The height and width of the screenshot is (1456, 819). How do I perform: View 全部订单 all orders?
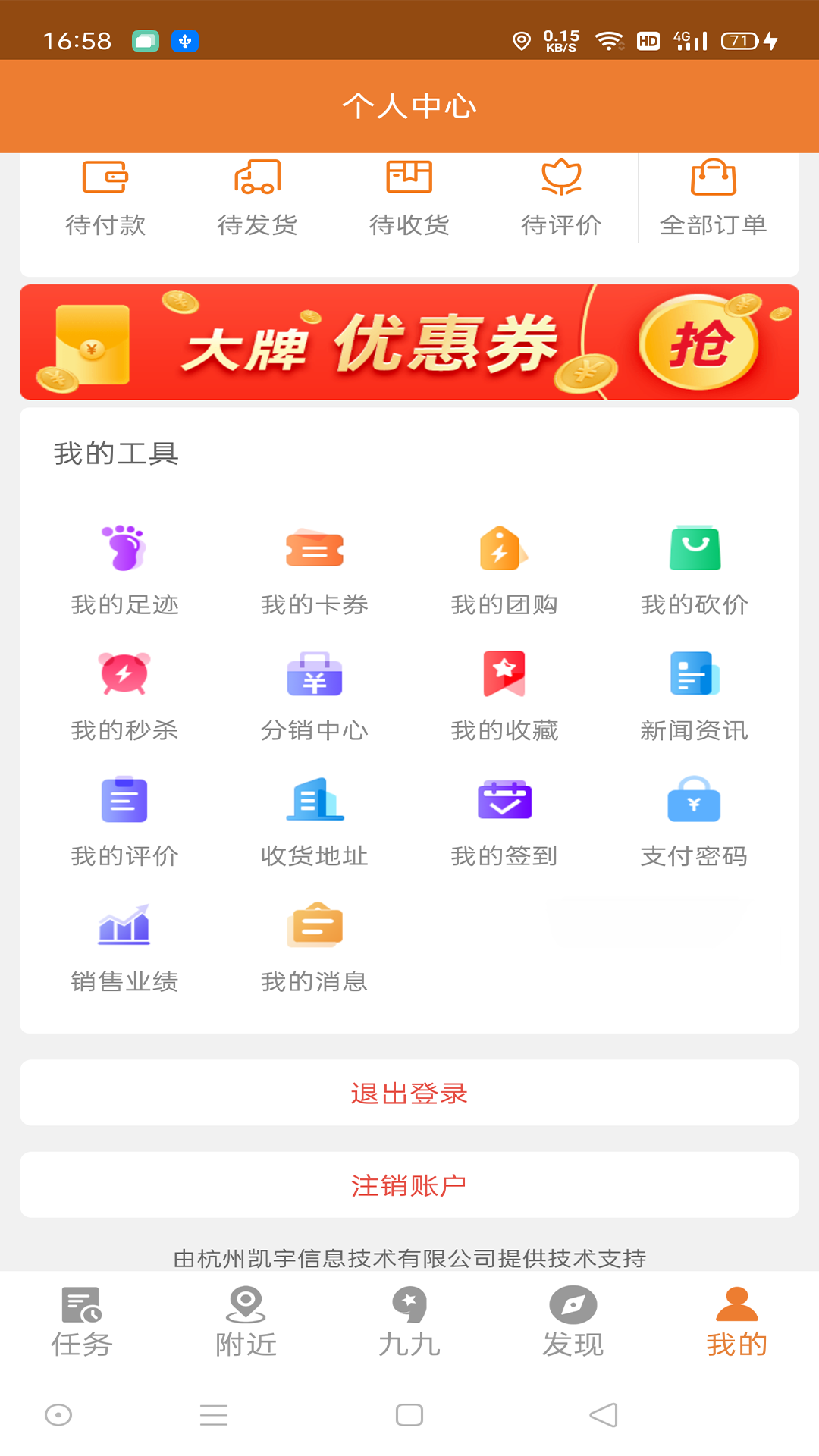714,197
